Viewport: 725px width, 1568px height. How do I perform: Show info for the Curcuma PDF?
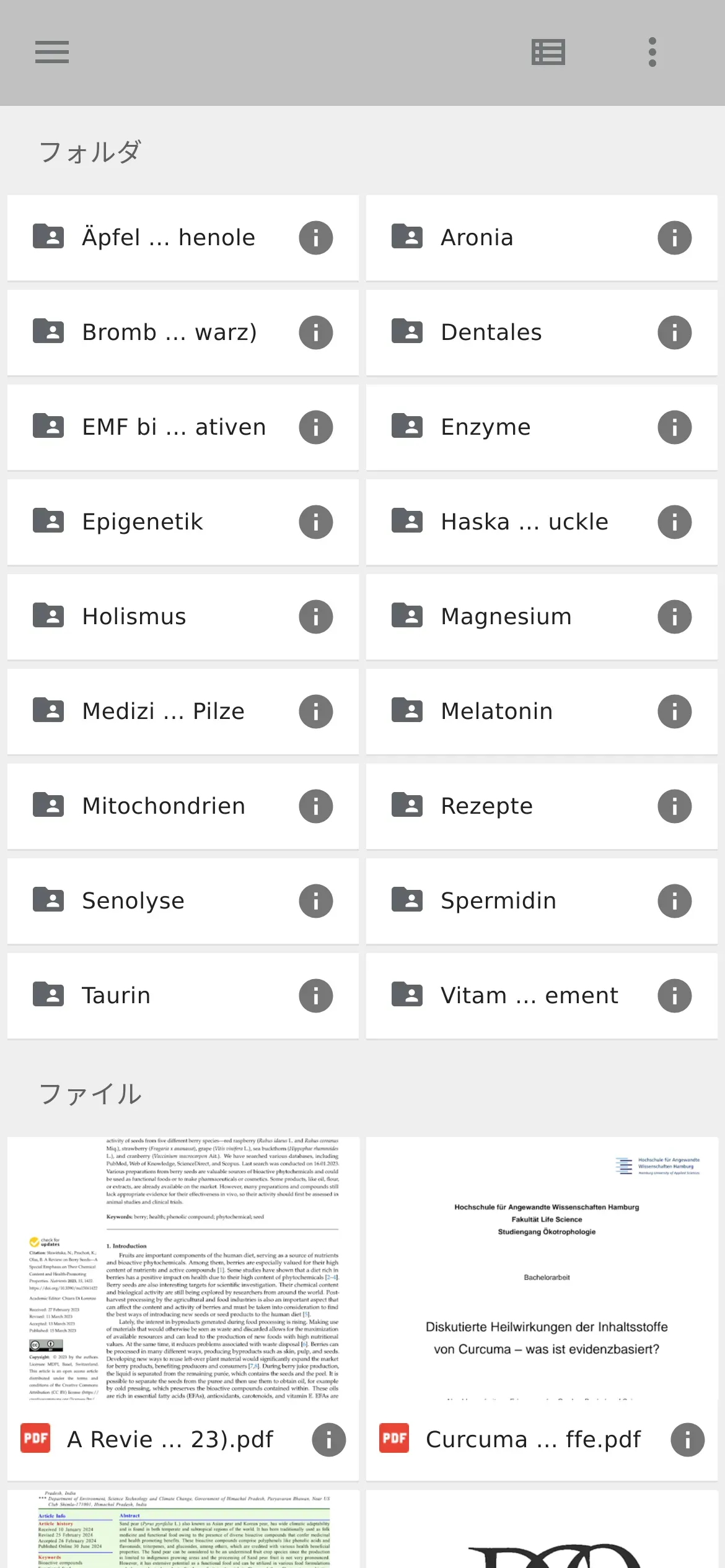(x=687, y=1440)
